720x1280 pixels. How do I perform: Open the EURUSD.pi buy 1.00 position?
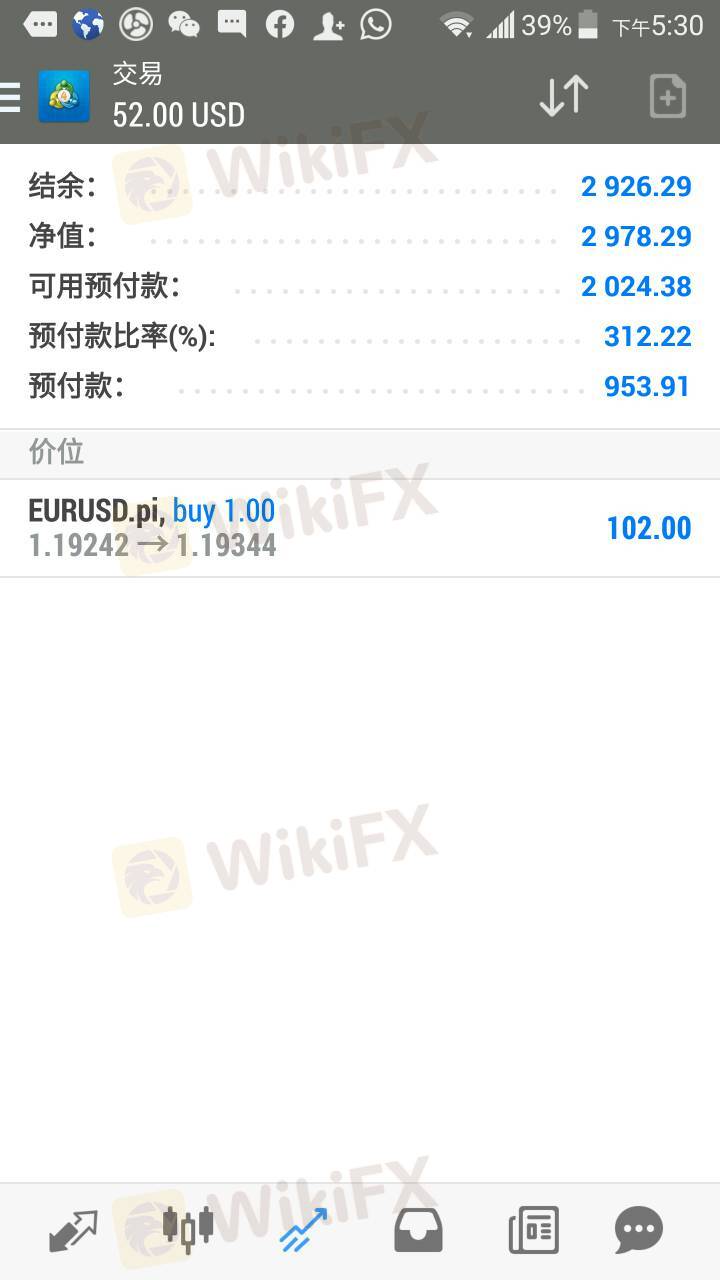pyautogui.click(x=360, y=528)
